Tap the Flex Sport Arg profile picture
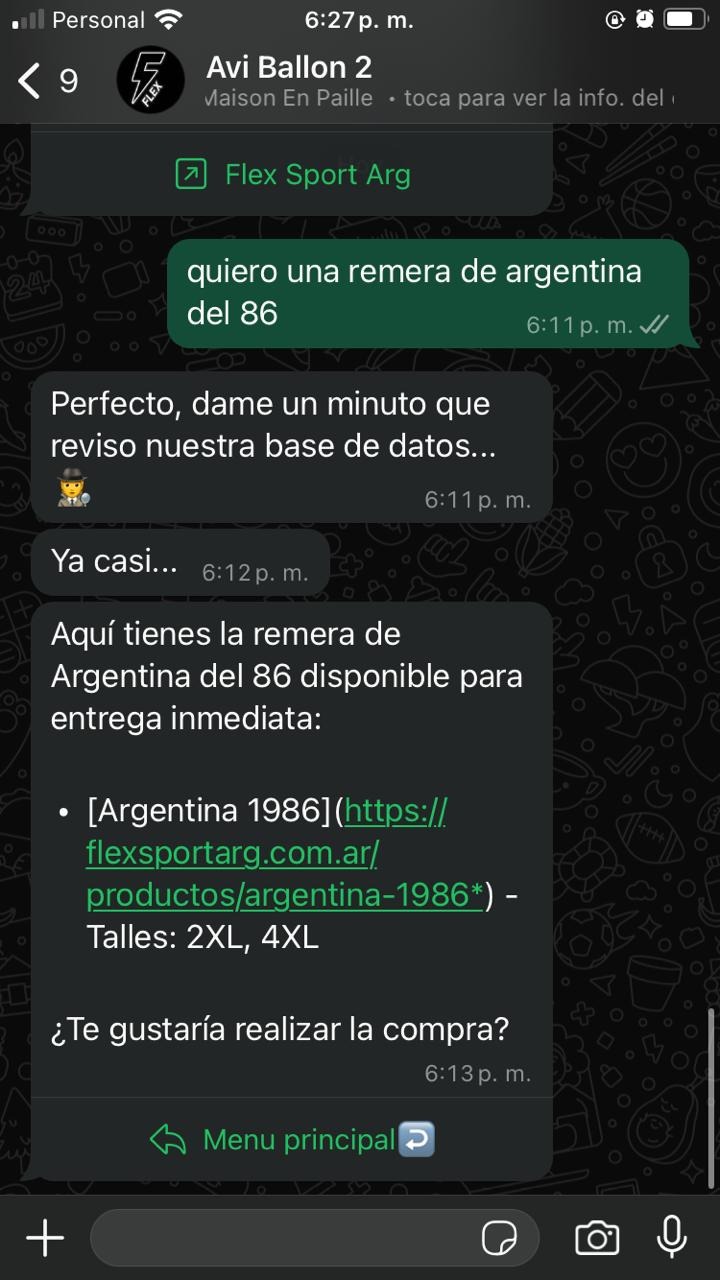720x1280 pixels. tap(150, 80)
